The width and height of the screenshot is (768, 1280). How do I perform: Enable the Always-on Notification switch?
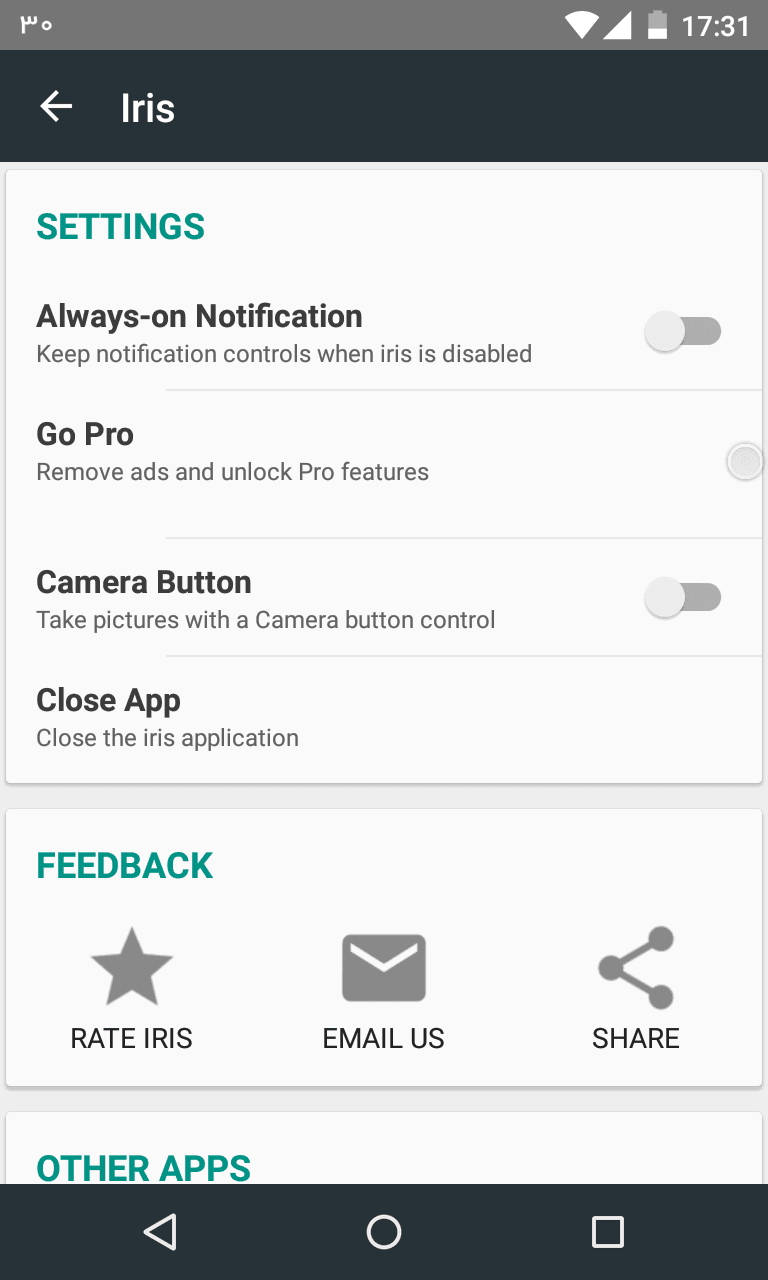[x=683, y=332]
